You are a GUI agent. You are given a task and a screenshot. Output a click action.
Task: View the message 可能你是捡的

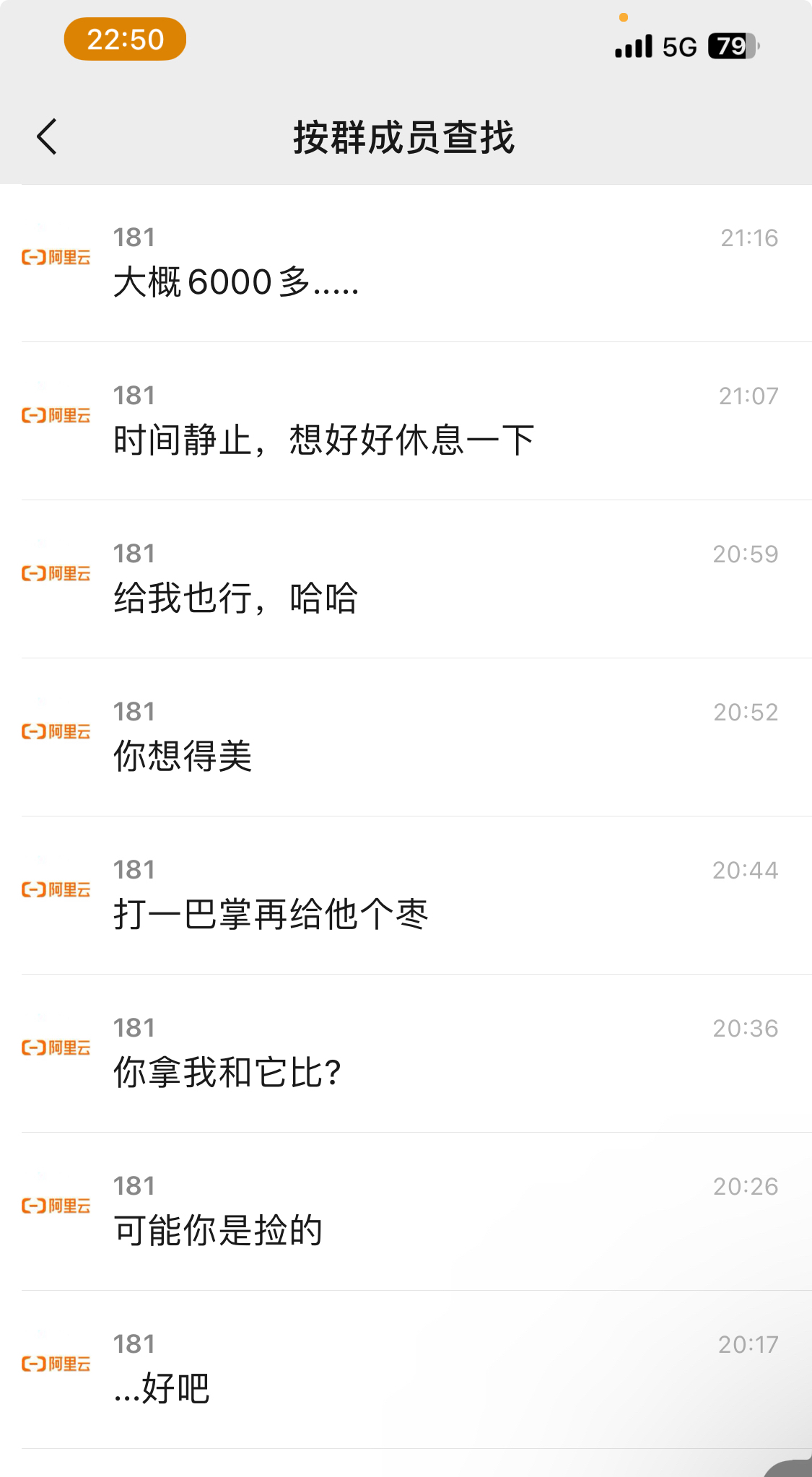click(406, 1212)
